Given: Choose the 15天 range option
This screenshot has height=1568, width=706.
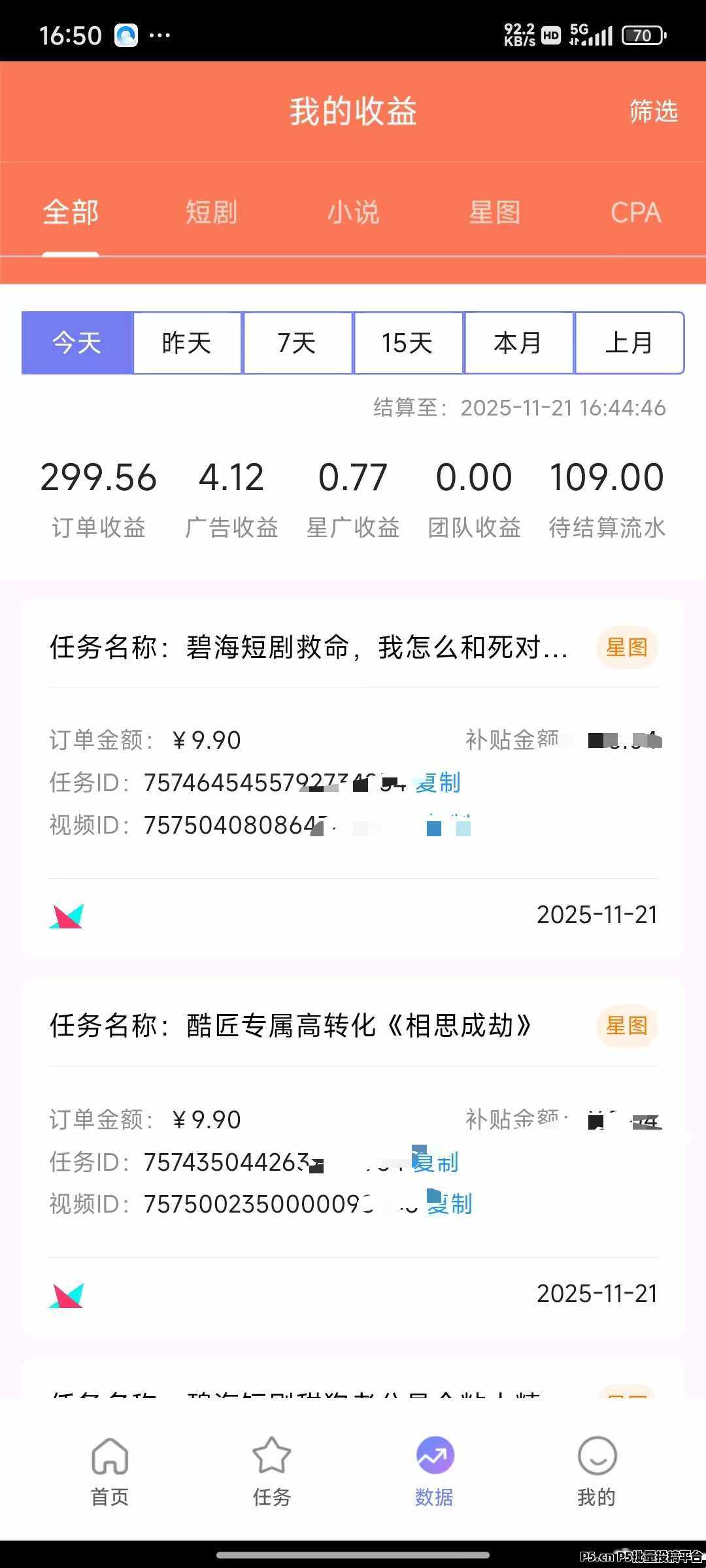Looking at the screenshot, I should click(x=409, y=342).
